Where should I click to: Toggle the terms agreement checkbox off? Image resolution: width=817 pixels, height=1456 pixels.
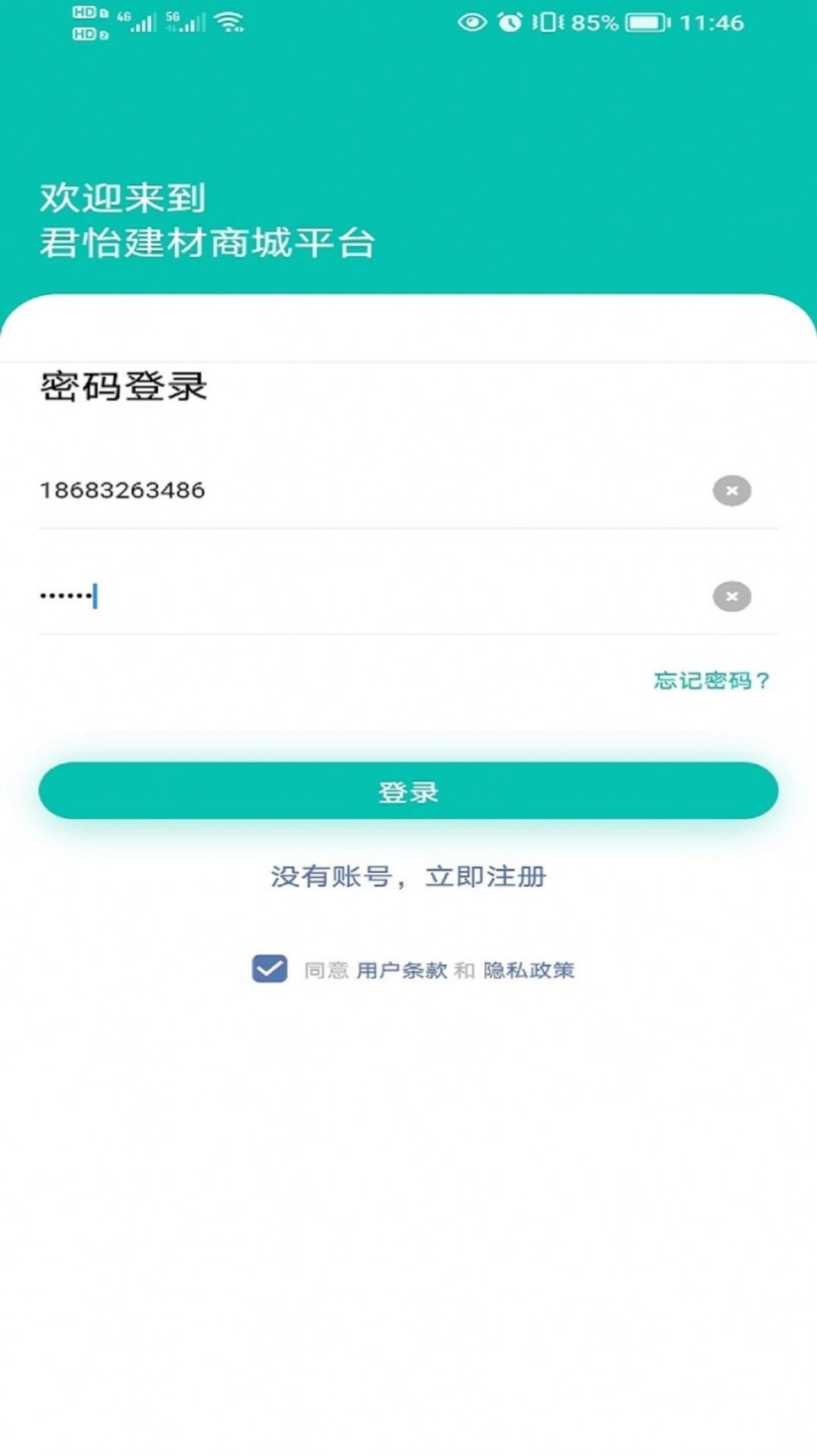(269, 969)
